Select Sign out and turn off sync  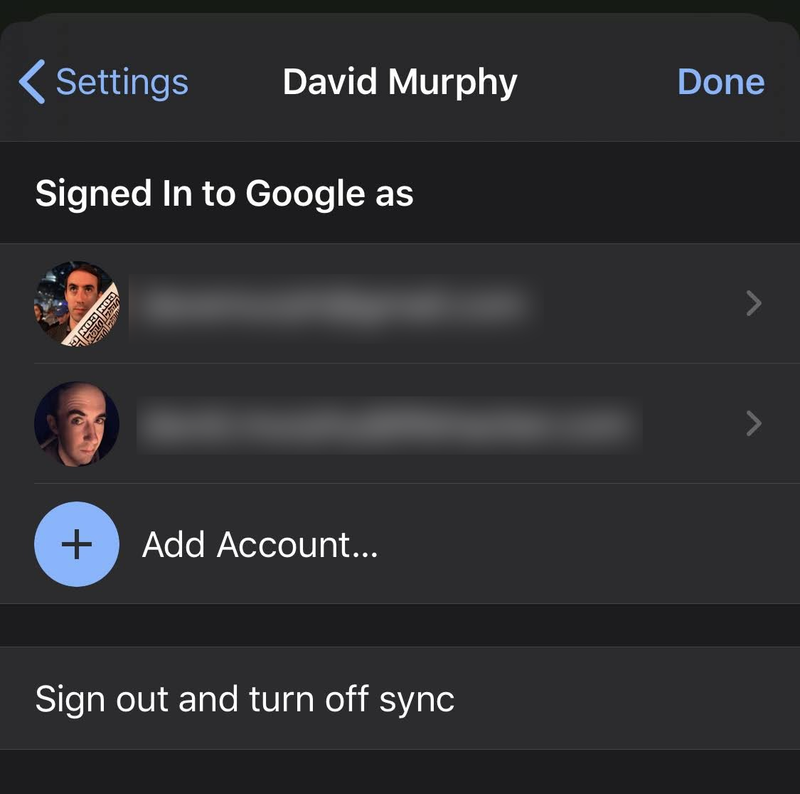click(245, 699)
